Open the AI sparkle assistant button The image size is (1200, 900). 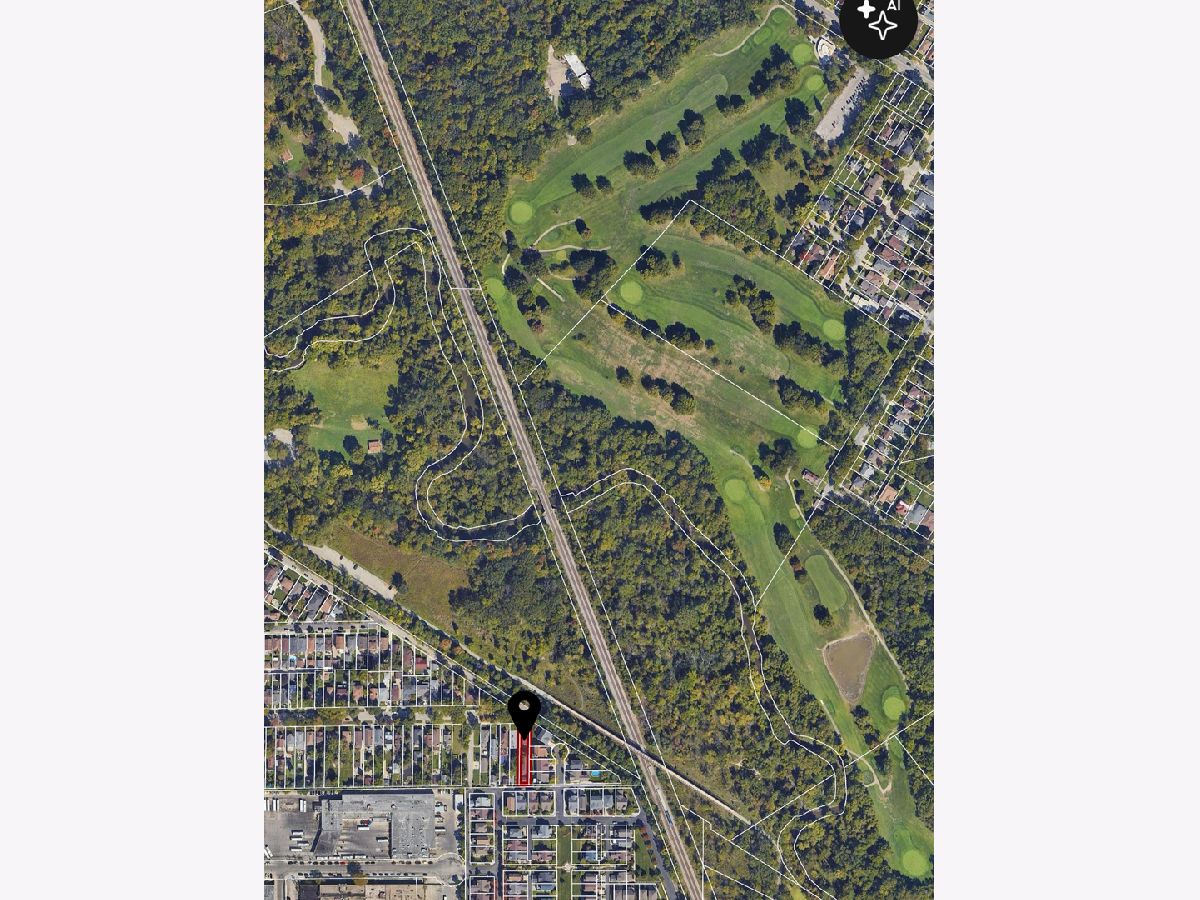(878, 20)
